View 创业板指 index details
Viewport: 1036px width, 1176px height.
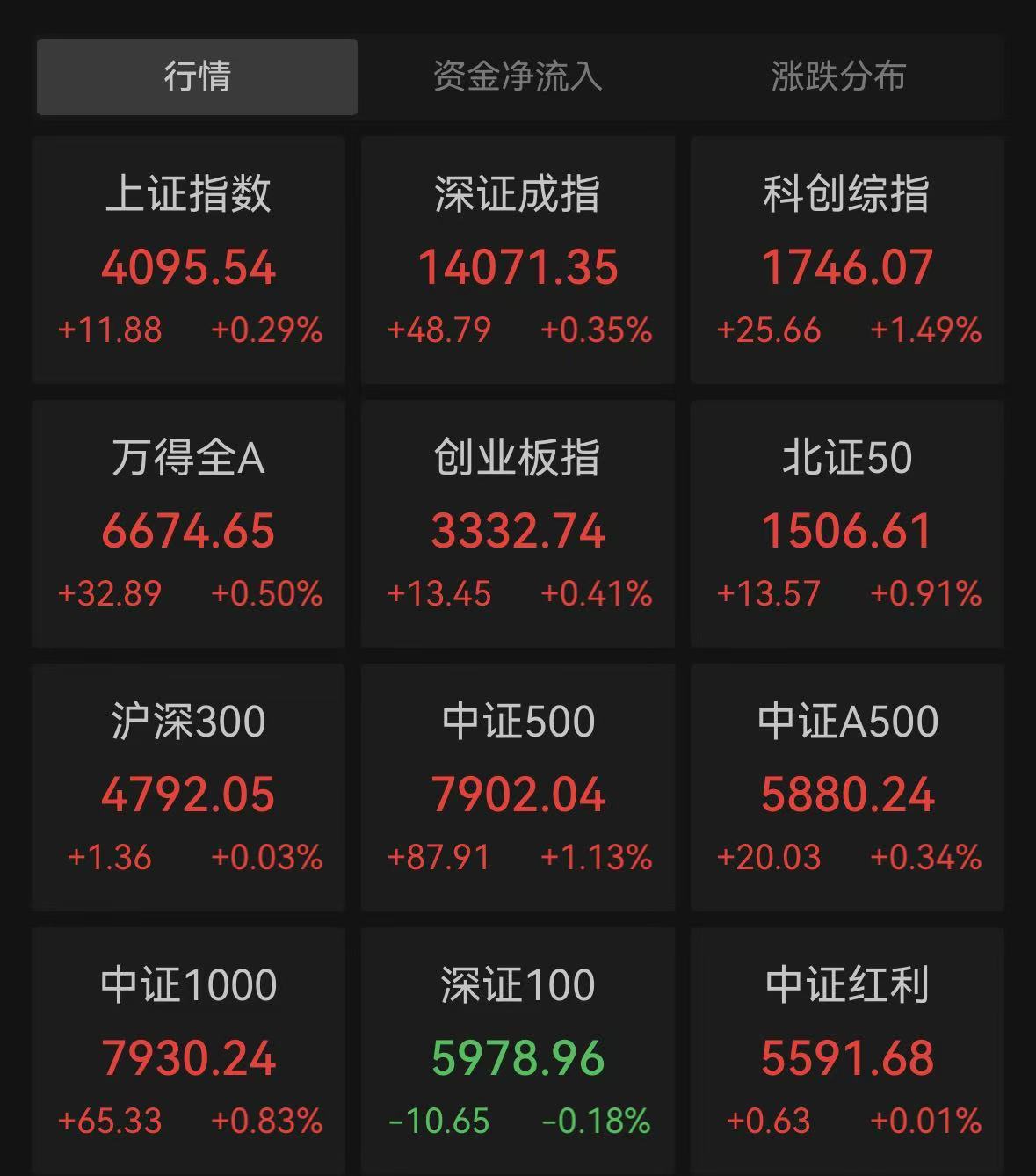(x=518, y=524)
